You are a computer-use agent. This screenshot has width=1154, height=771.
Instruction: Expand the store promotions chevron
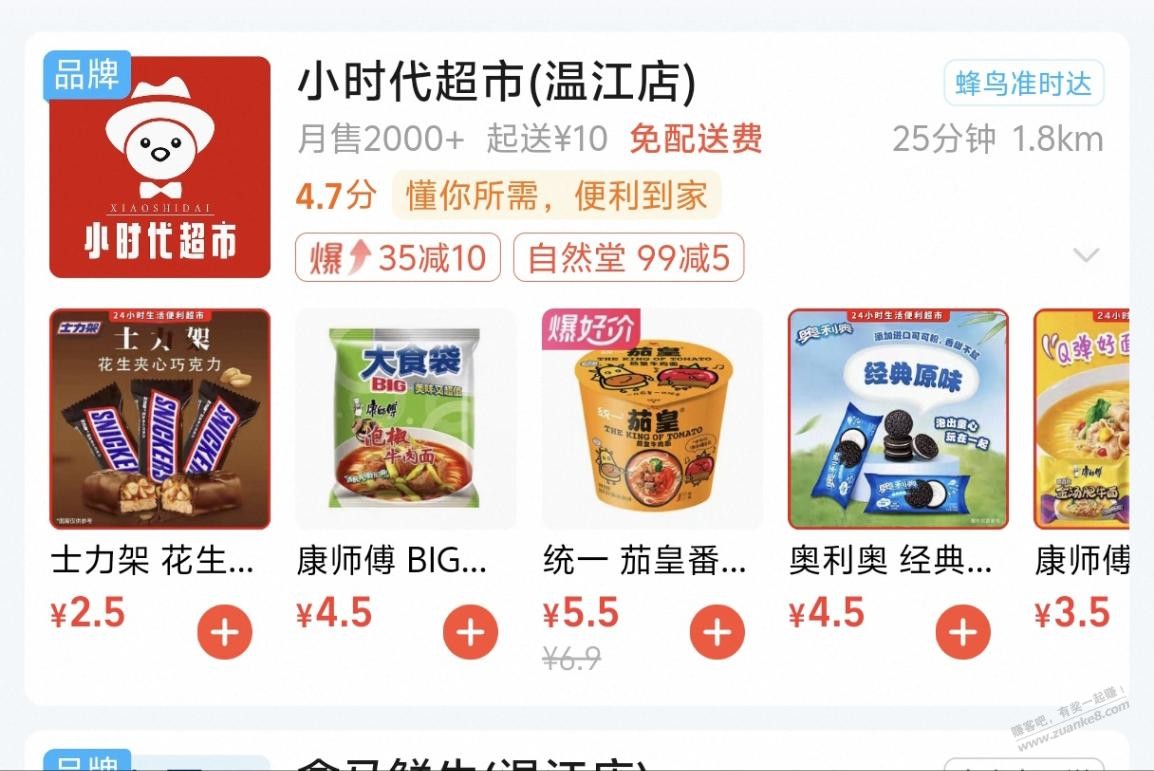click(x=1086, y=256)
